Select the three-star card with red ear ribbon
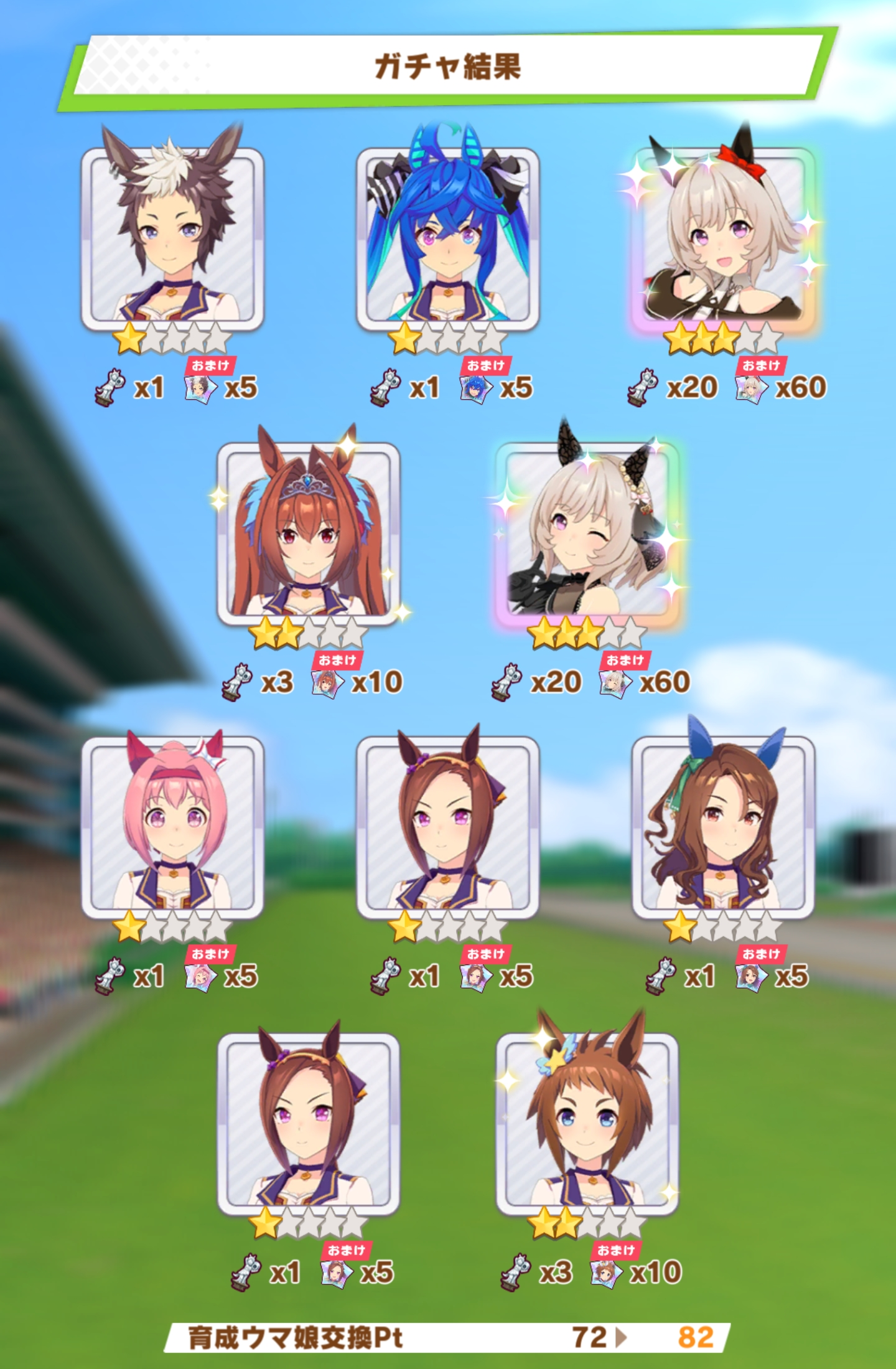Image resolution: width=896 pixels, height=1369 pixels. coord(723,240)
